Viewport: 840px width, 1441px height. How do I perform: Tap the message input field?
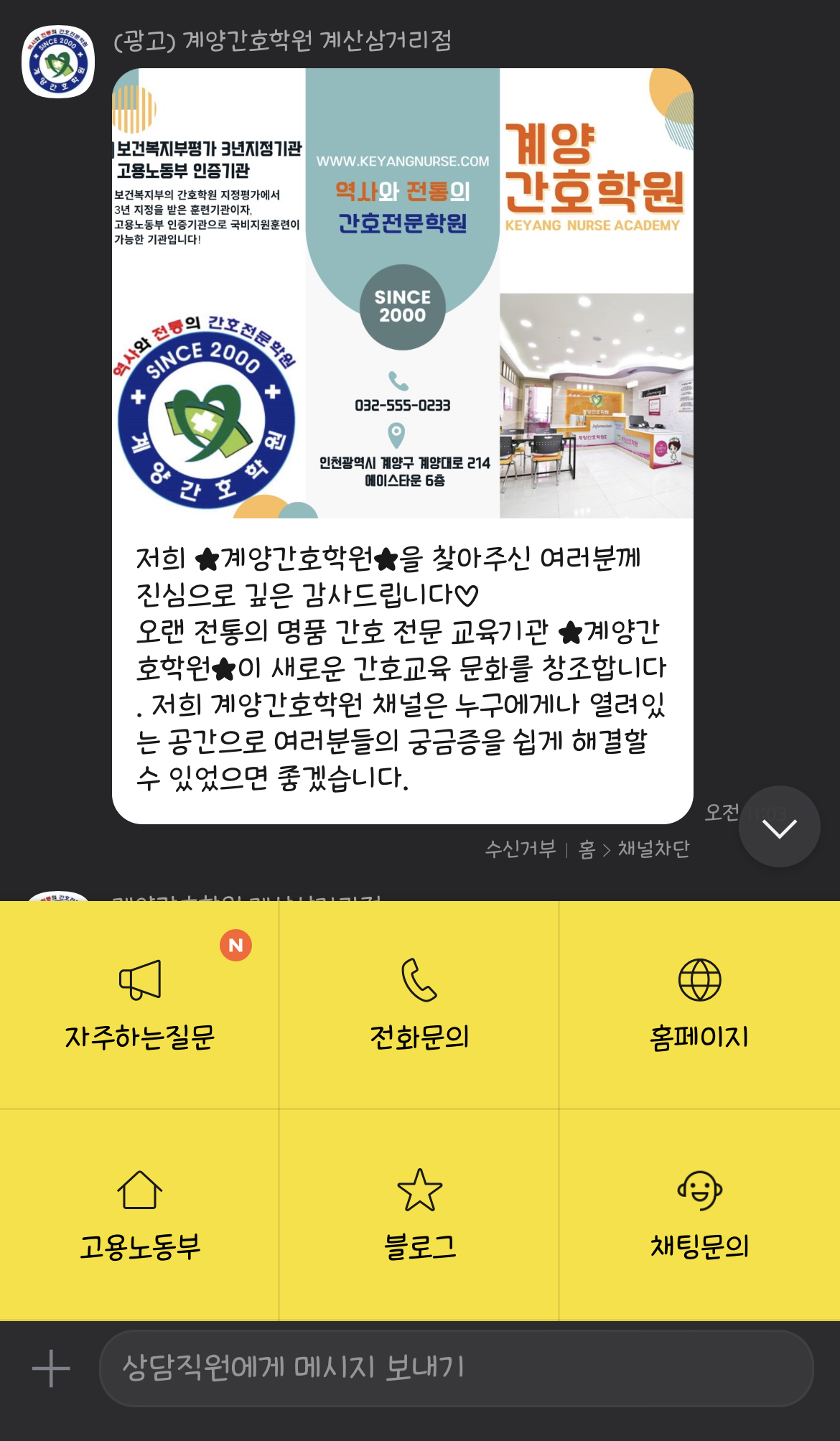pos(456,1368)
